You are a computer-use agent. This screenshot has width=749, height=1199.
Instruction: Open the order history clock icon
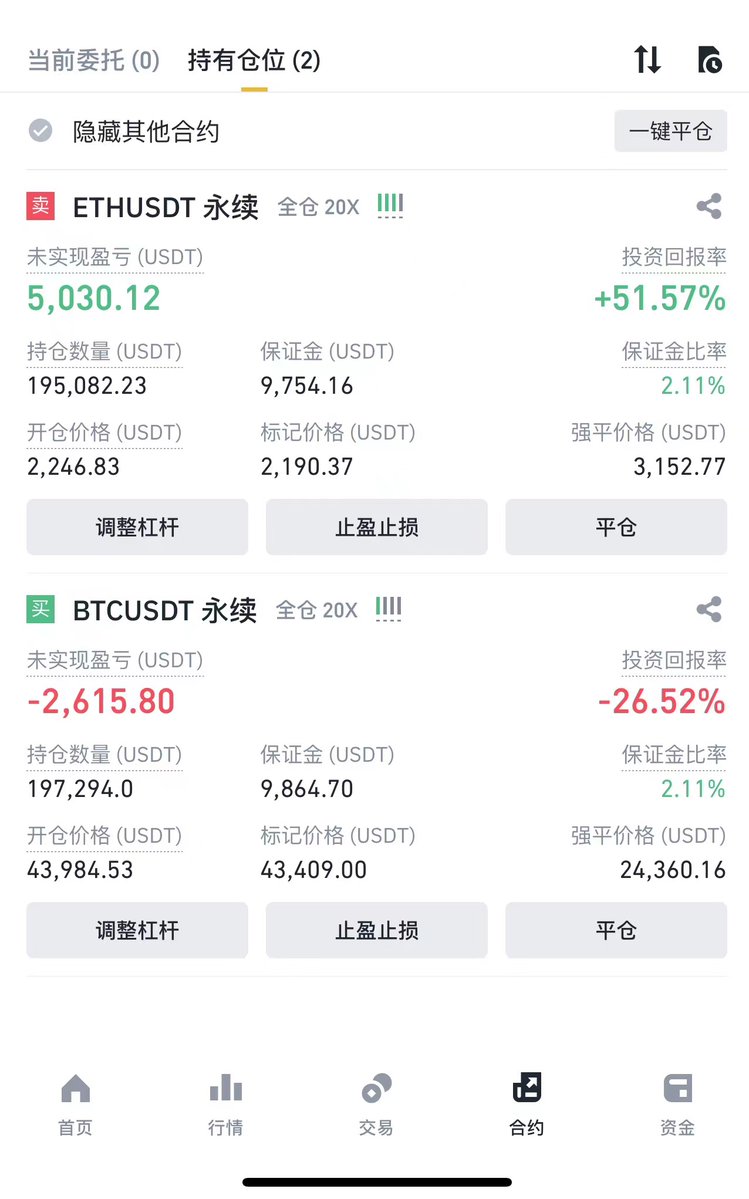(709, 59)
